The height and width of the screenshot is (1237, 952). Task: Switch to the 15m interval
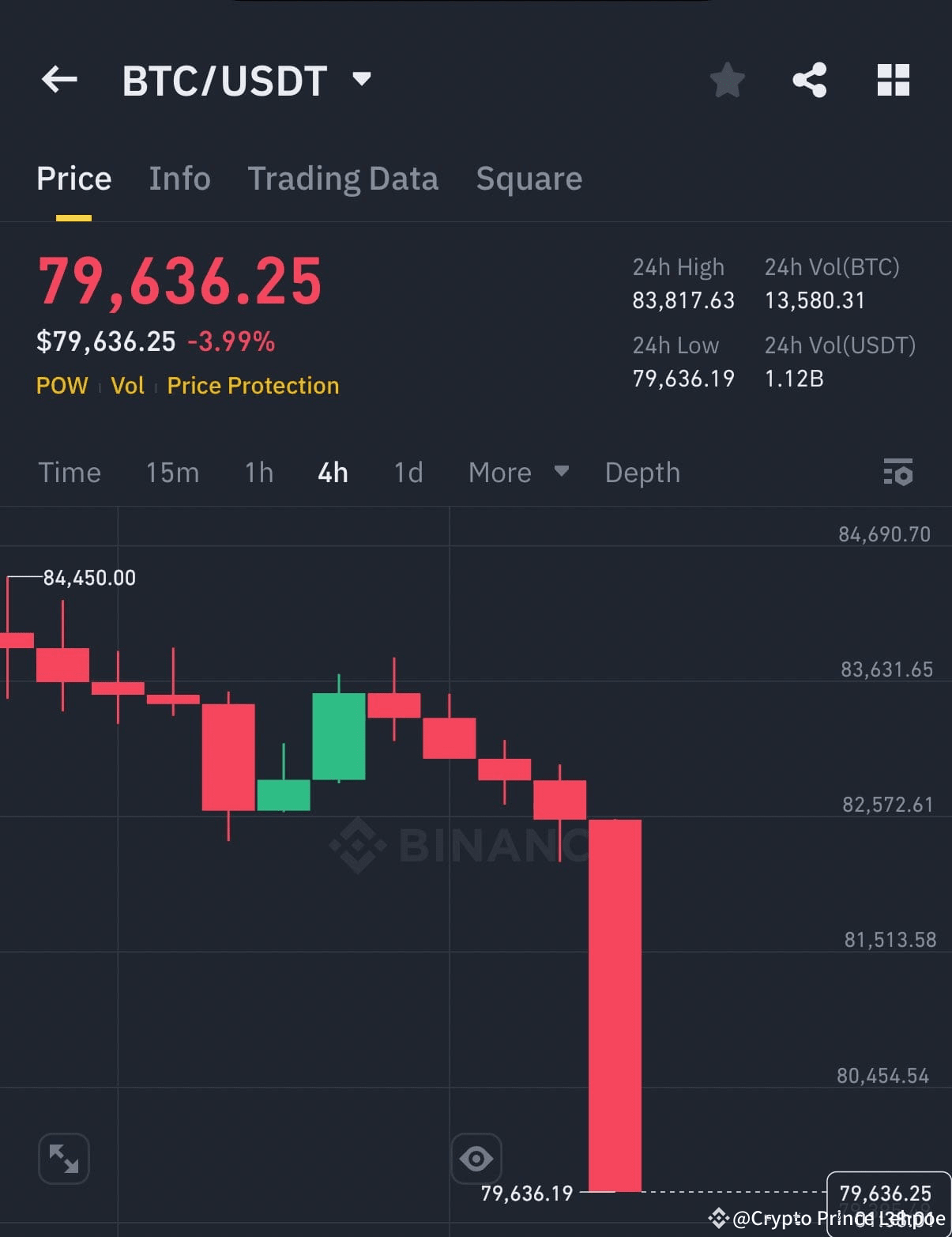pos(172,472)
